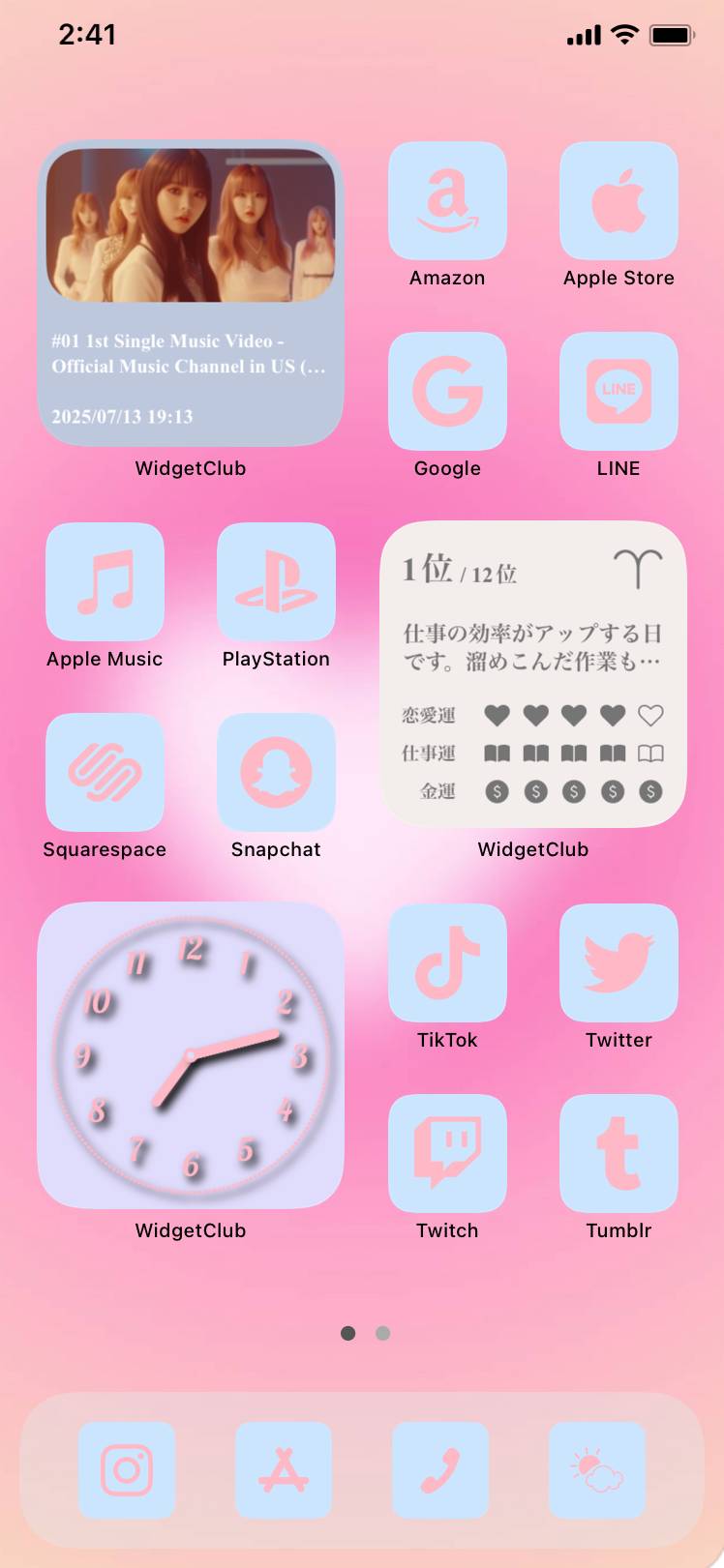Open the horoscope ranking widget
The image size is (724, 1568).
tap(533, 675)
